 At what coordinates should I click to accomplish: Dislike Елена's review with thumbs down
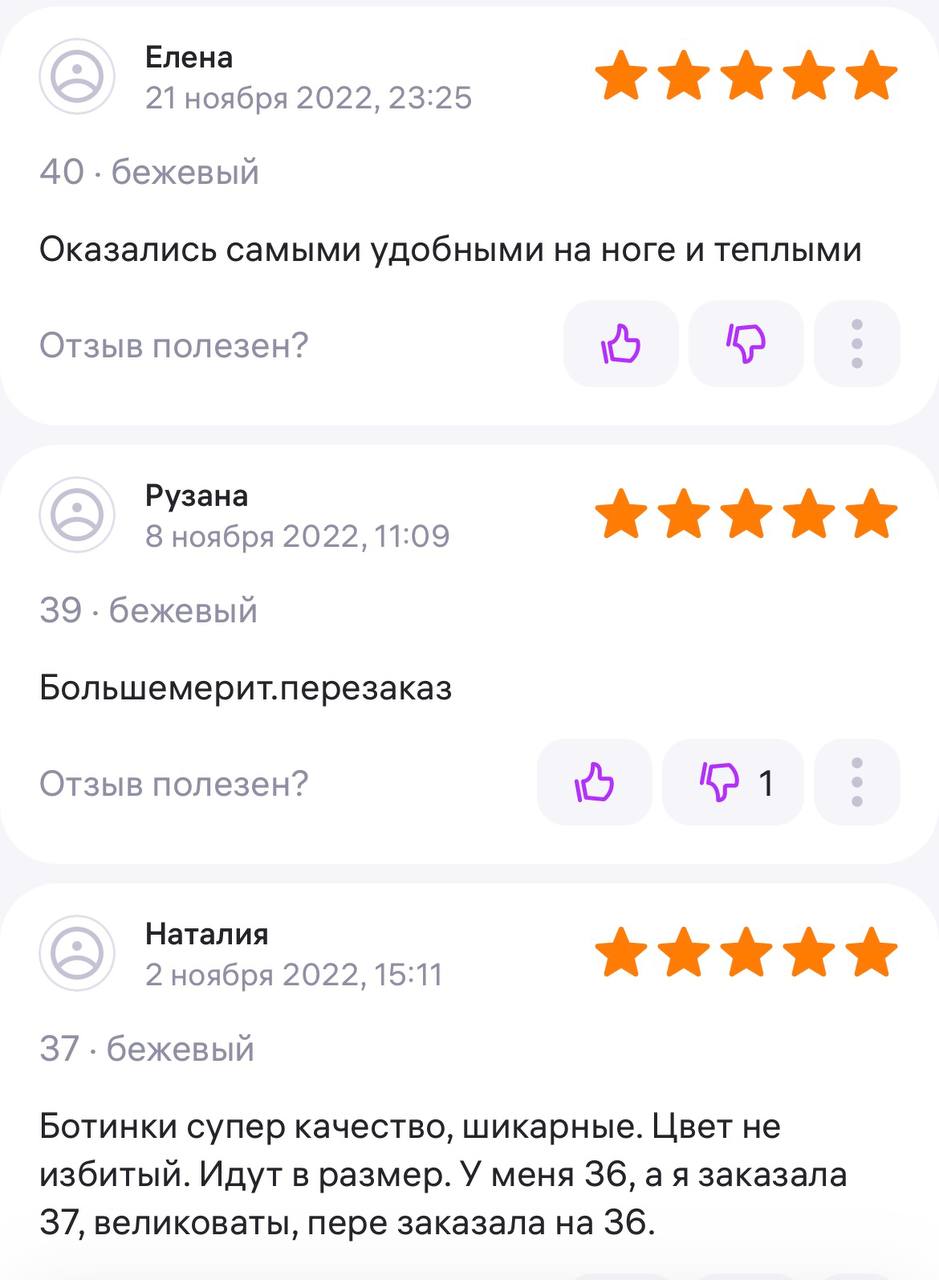point(745,344)
